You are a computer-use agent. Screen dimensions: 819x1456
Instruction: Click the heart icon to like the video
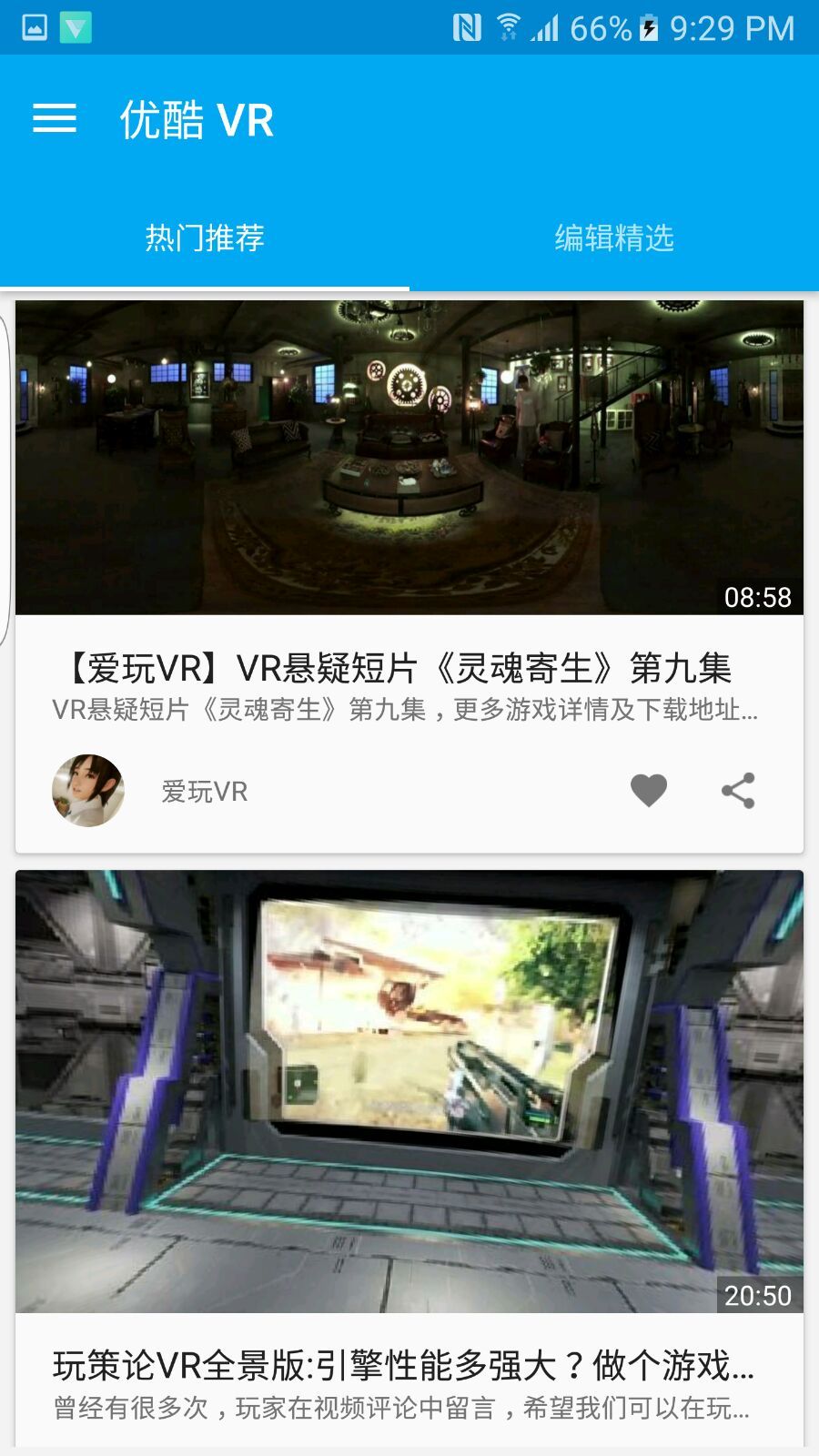649,792
